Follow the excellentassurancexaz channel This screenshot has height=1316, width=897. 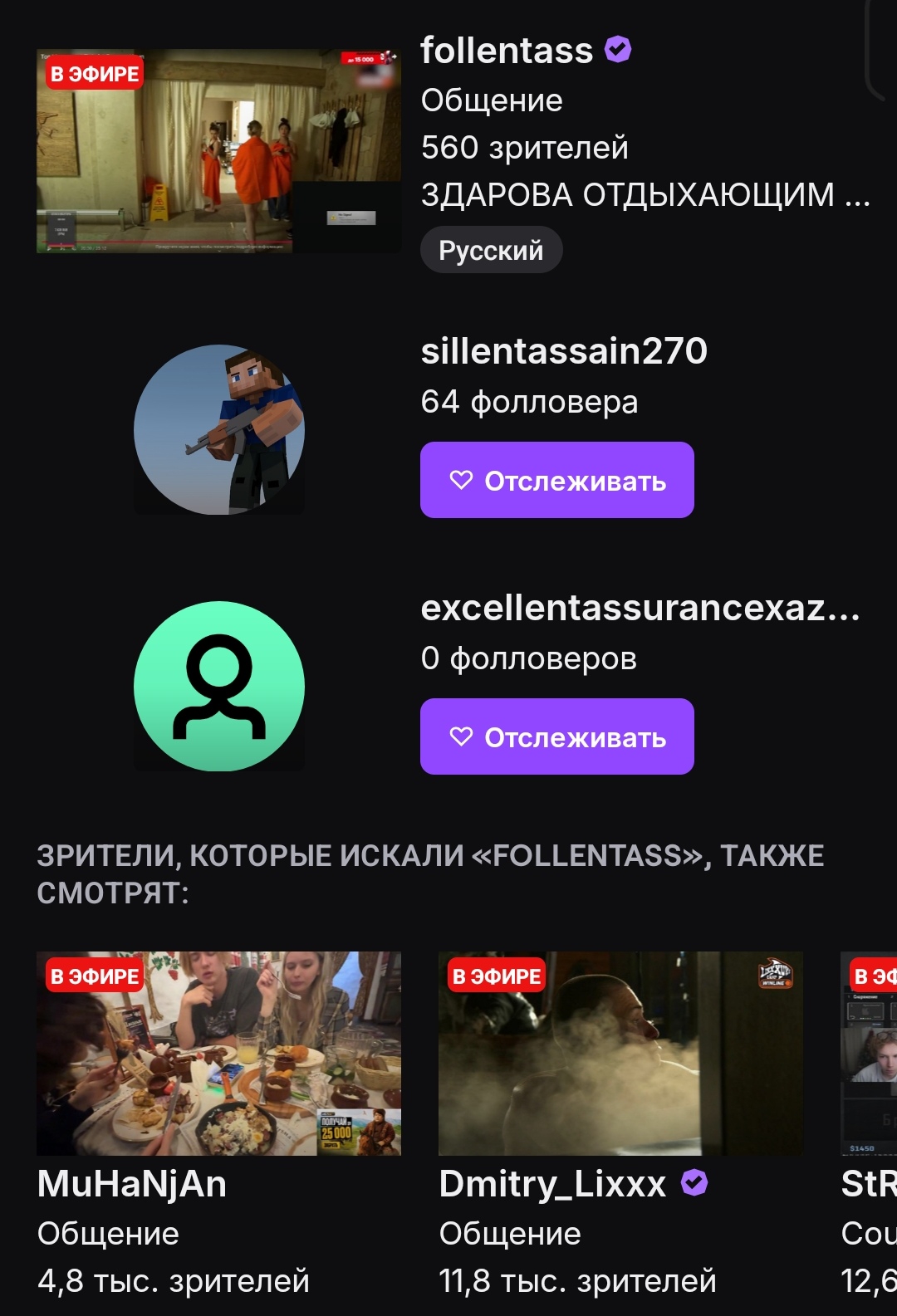tap(557, 736)
